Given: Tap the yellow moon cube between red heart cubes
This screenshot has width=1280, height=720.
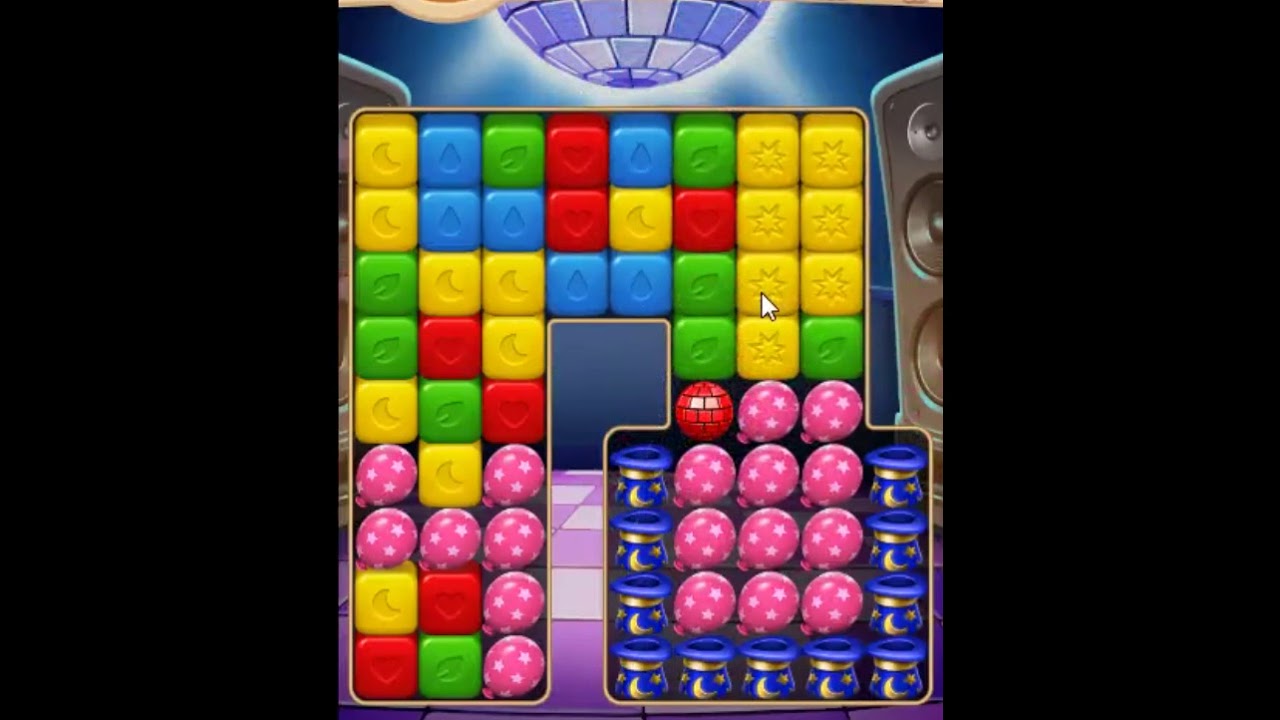Looking at the screenshot, I should 640,220.
